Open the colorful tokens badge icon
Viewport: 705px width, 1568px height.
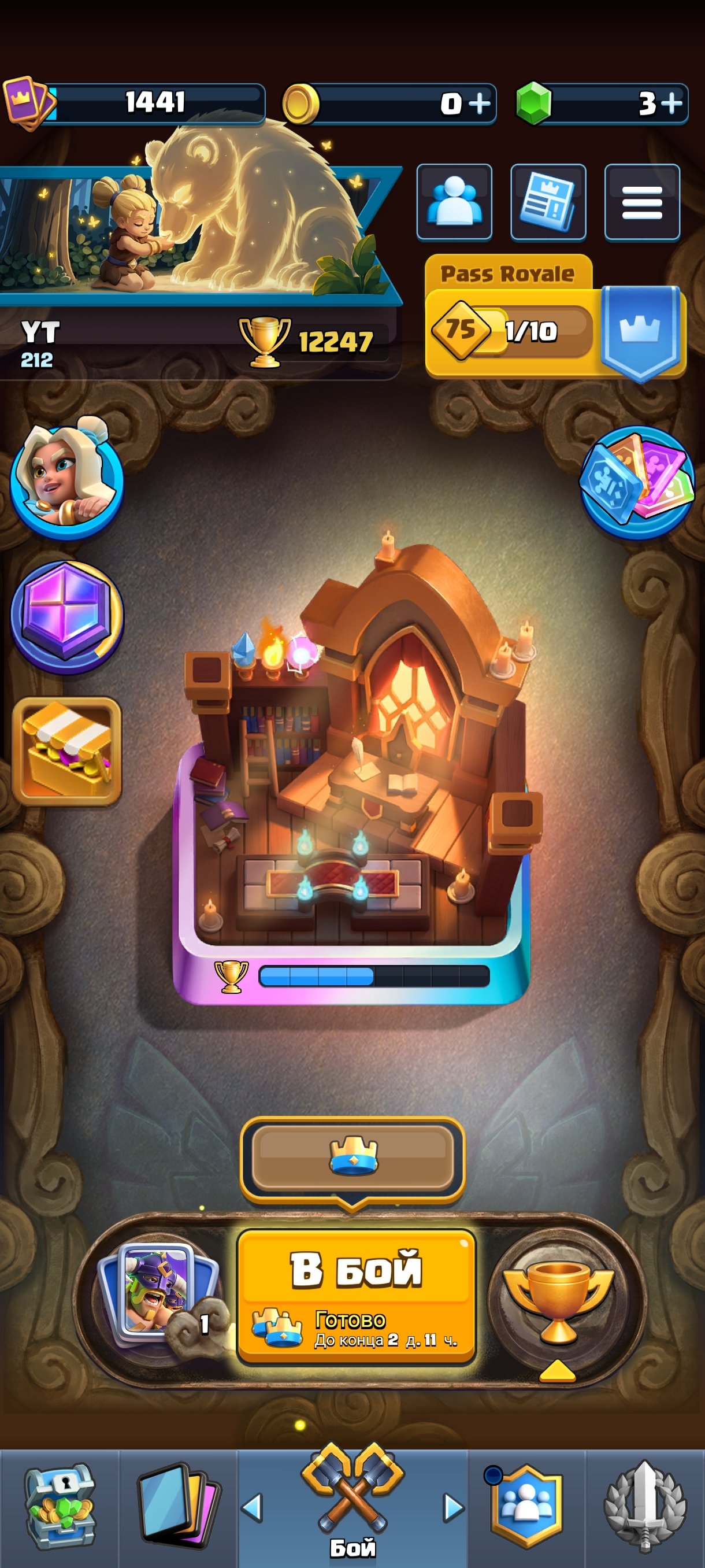click(x=637, y=482)
